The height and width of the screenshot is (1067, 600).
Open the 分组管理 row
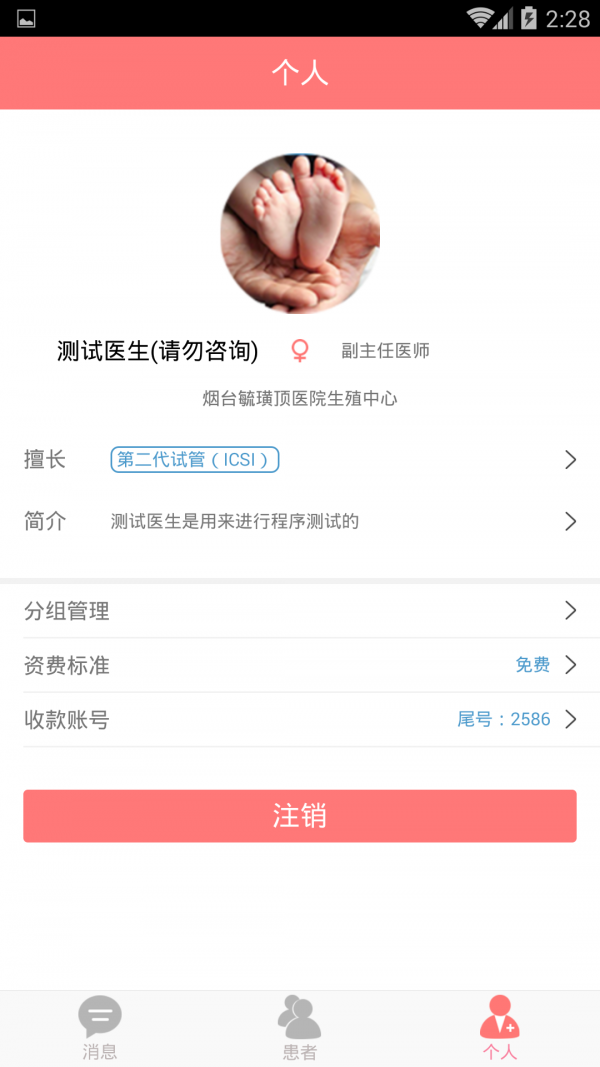pos(300,611)
